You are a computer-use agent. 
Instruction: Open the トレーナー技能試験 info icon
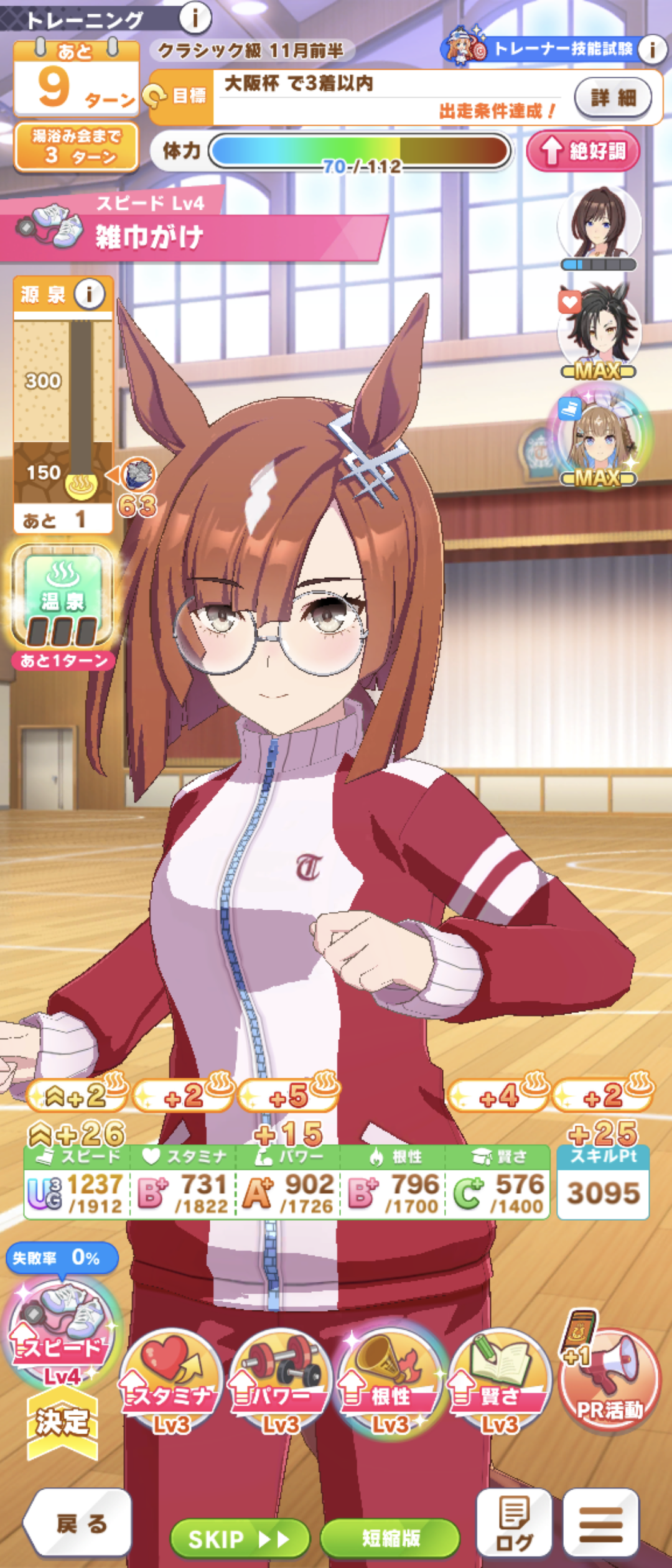click(x=652, y=49)
